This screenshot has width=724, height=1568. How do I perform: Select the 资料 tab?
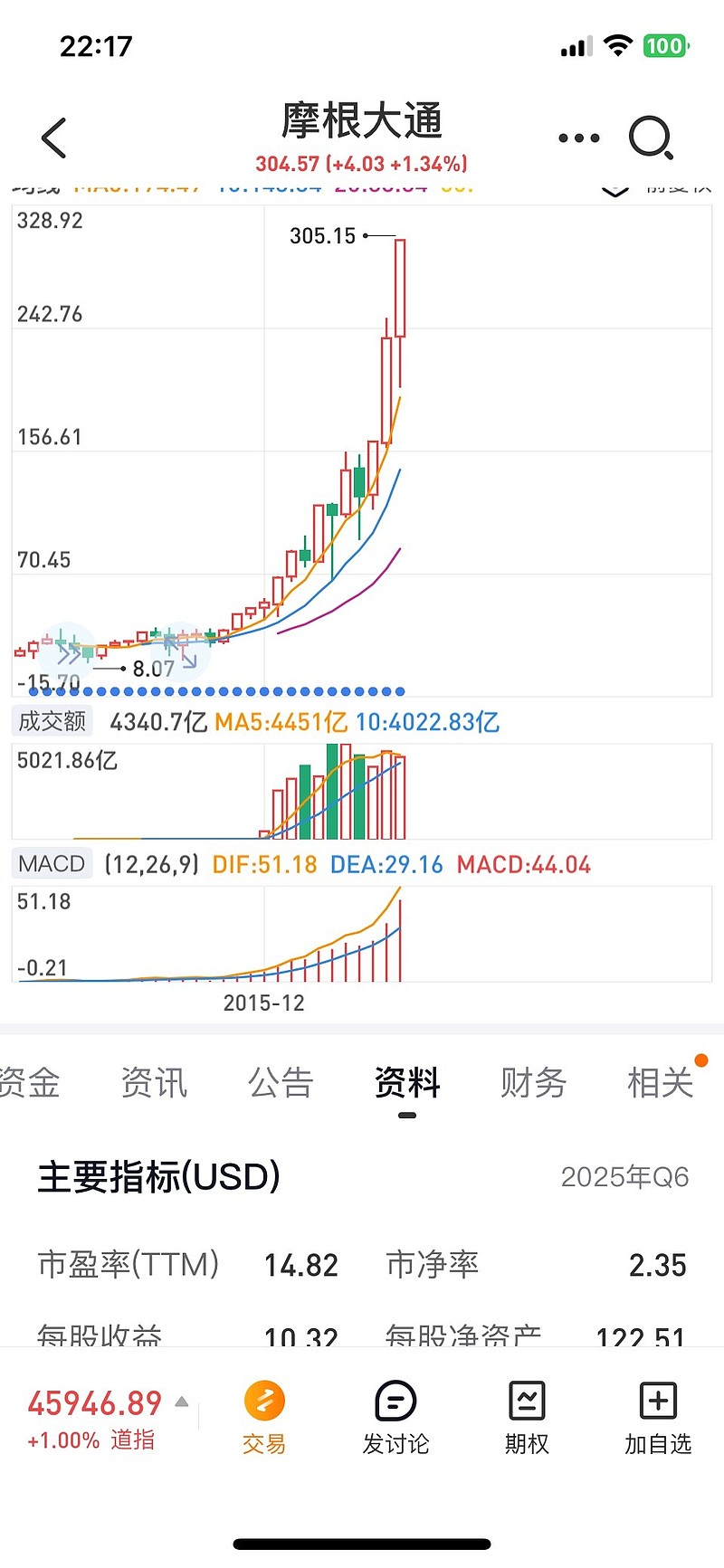[x=407, y=1082]
